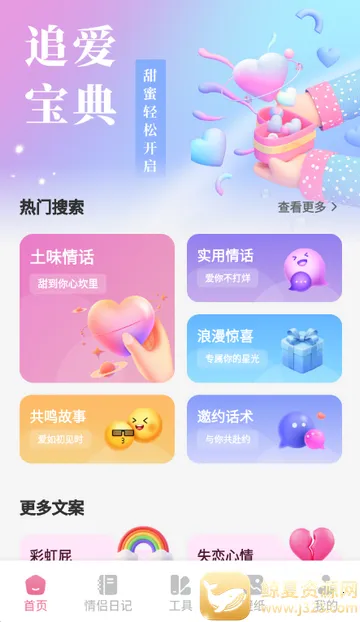Image resolution: width=360 pixels, height=622 pixels.
Task: Open the 邀约话术 card
Action: (x=264, y=429)
